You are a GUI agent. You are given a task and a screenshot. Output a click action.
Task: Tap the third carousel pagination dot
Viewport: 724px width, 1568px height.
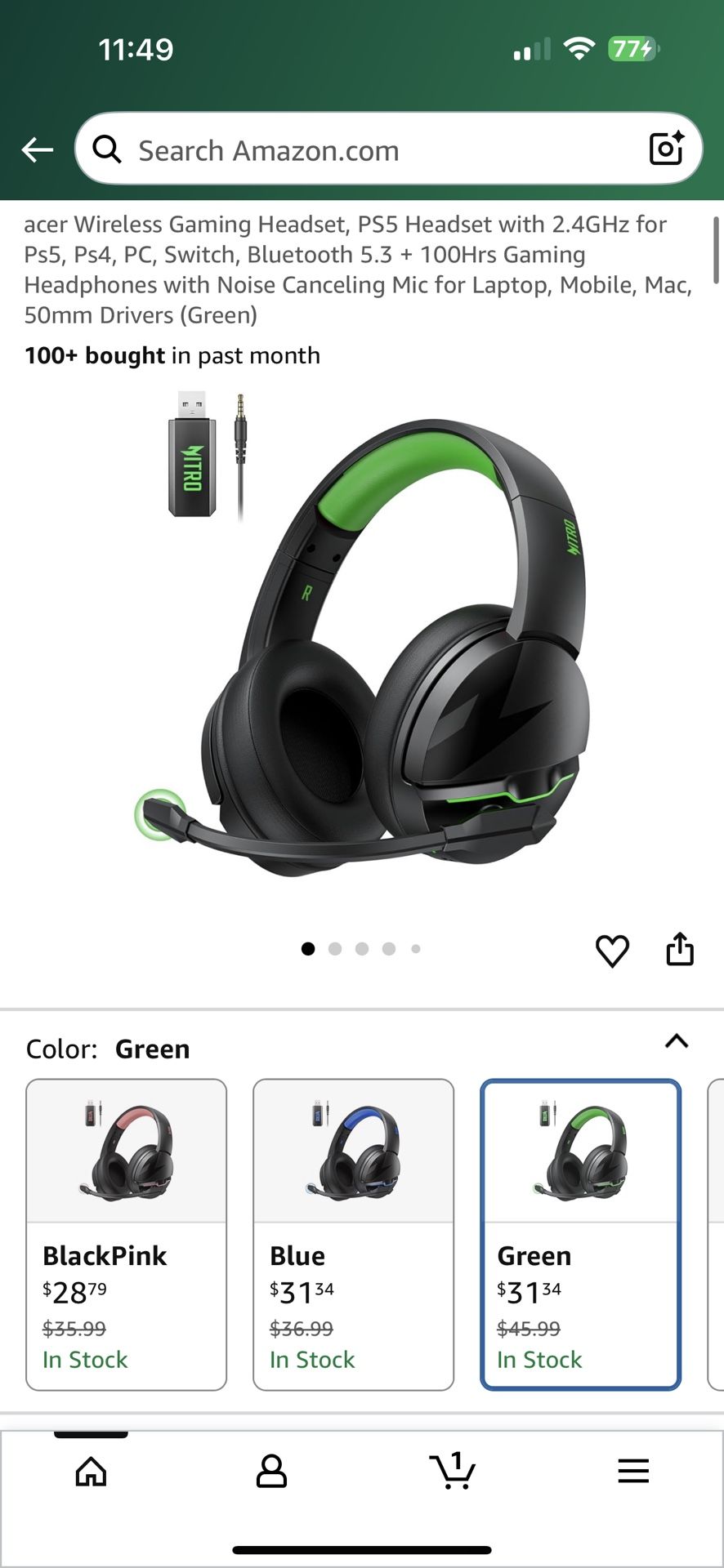(362, 948)
